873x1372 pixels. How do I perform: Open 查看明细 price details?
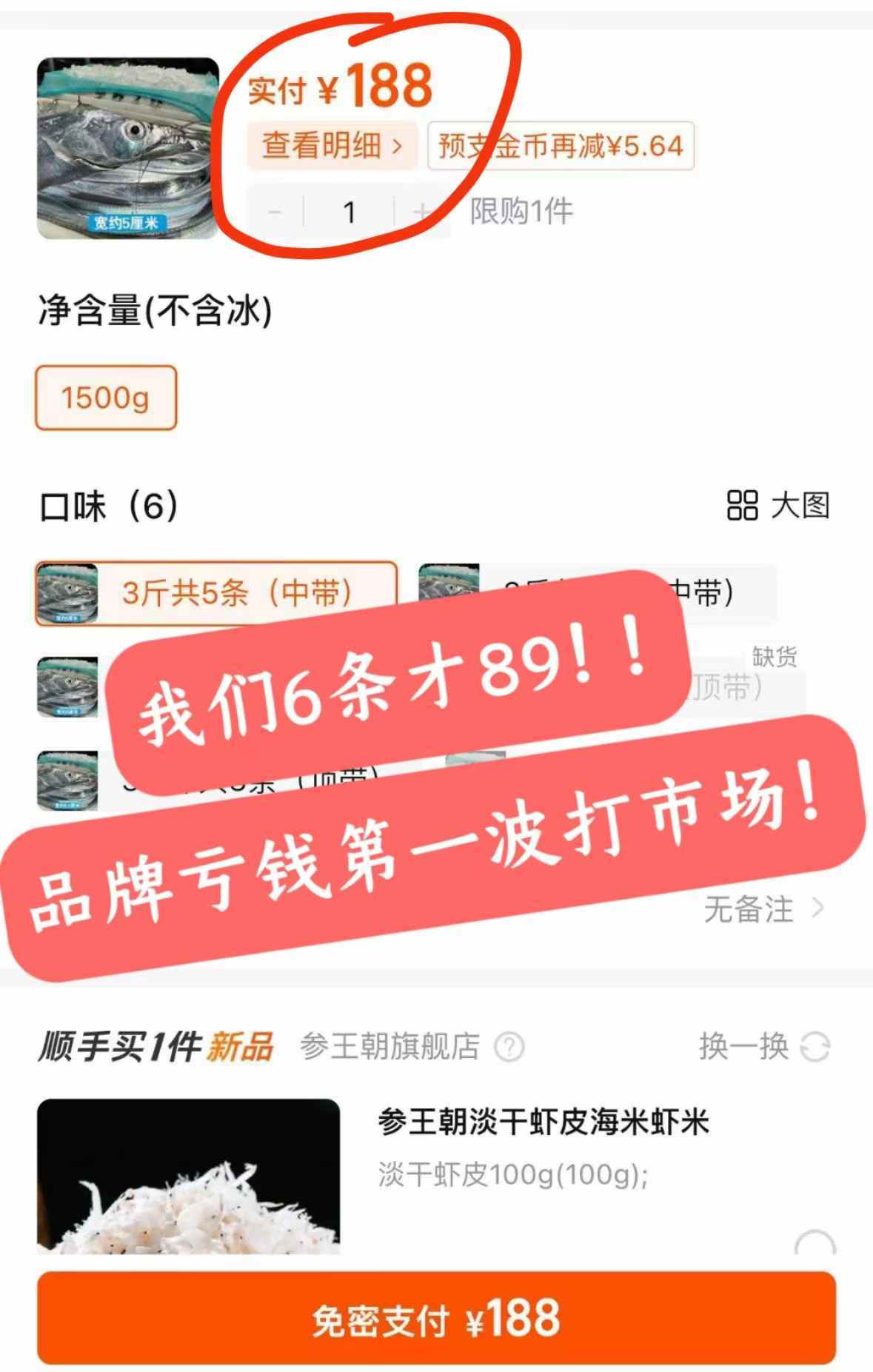pos(332,146)
